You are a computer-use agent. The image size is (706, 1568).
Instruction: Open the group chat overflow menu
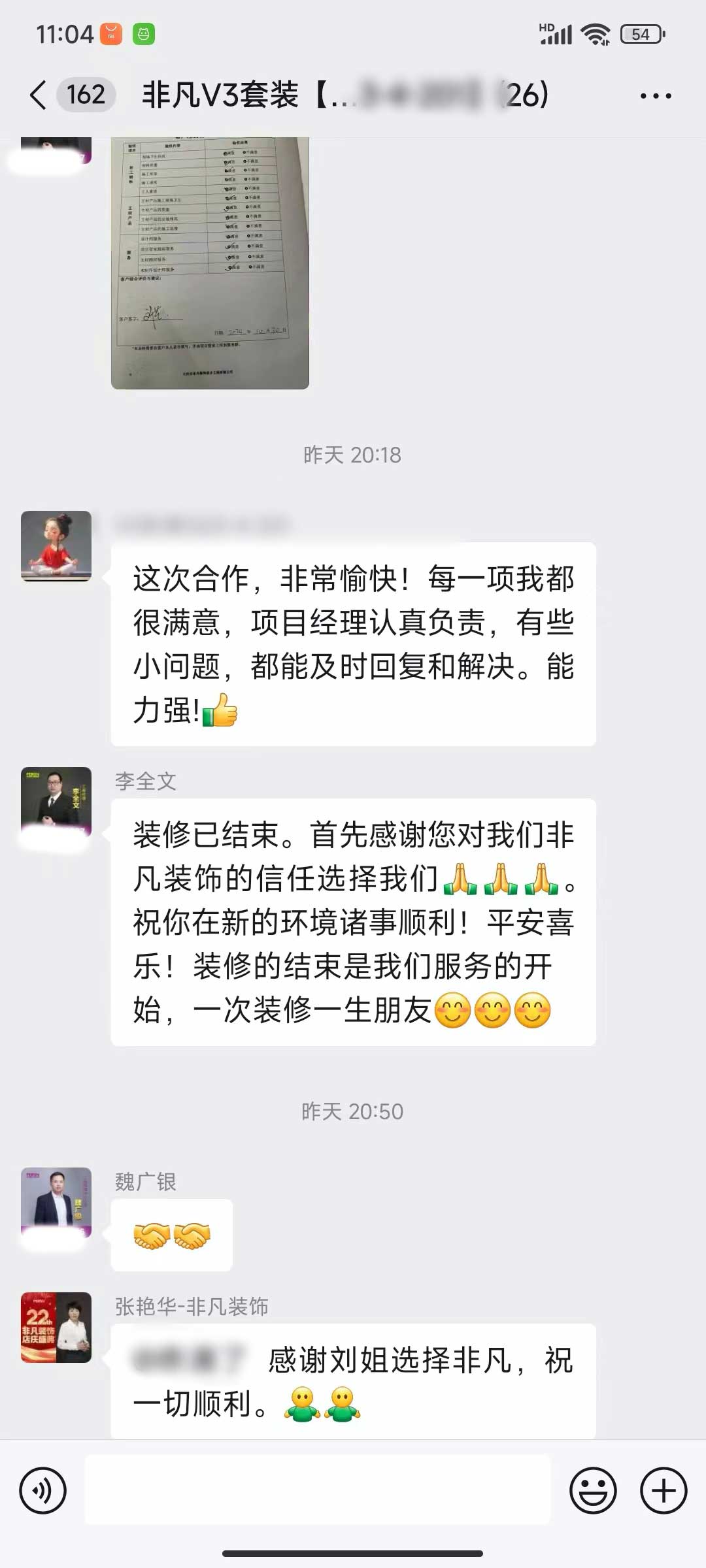(655, 96)
